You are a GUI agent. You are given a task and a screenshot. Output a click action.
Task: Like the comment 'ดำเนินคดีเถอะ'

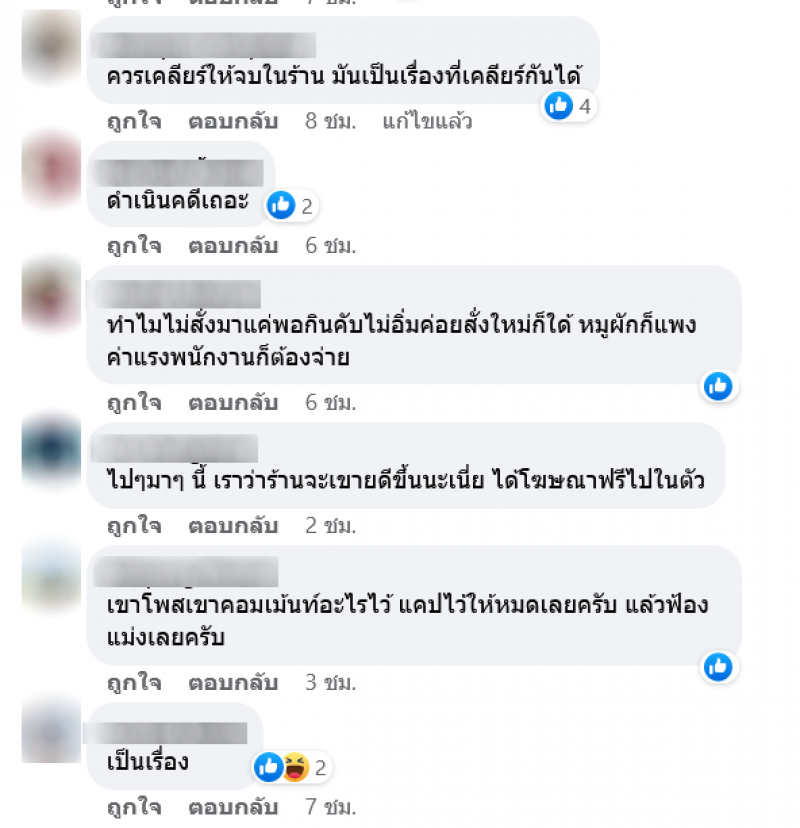[x=134, y=245]
